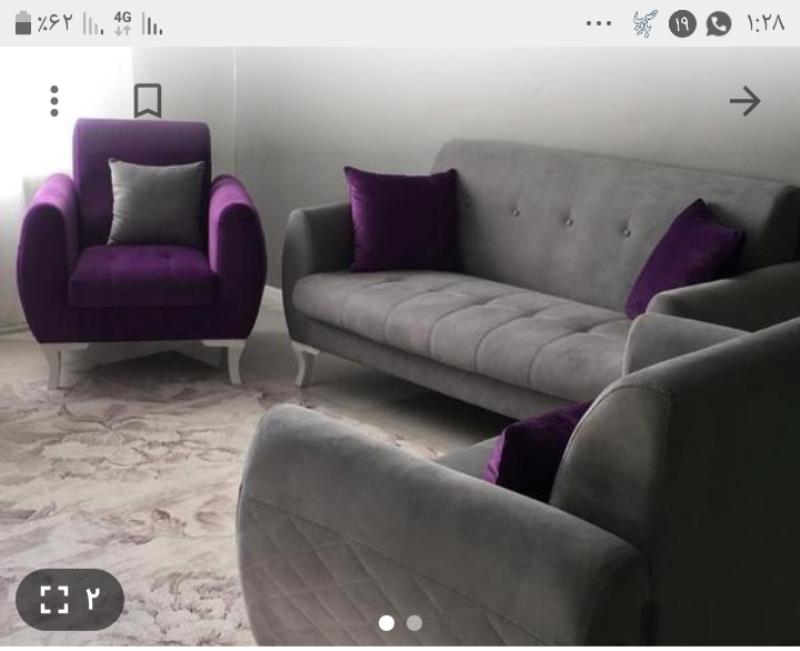The width and height of the screenshot is (800, 651).
Task: Go back using the arrow
Action: pos(744,101)
